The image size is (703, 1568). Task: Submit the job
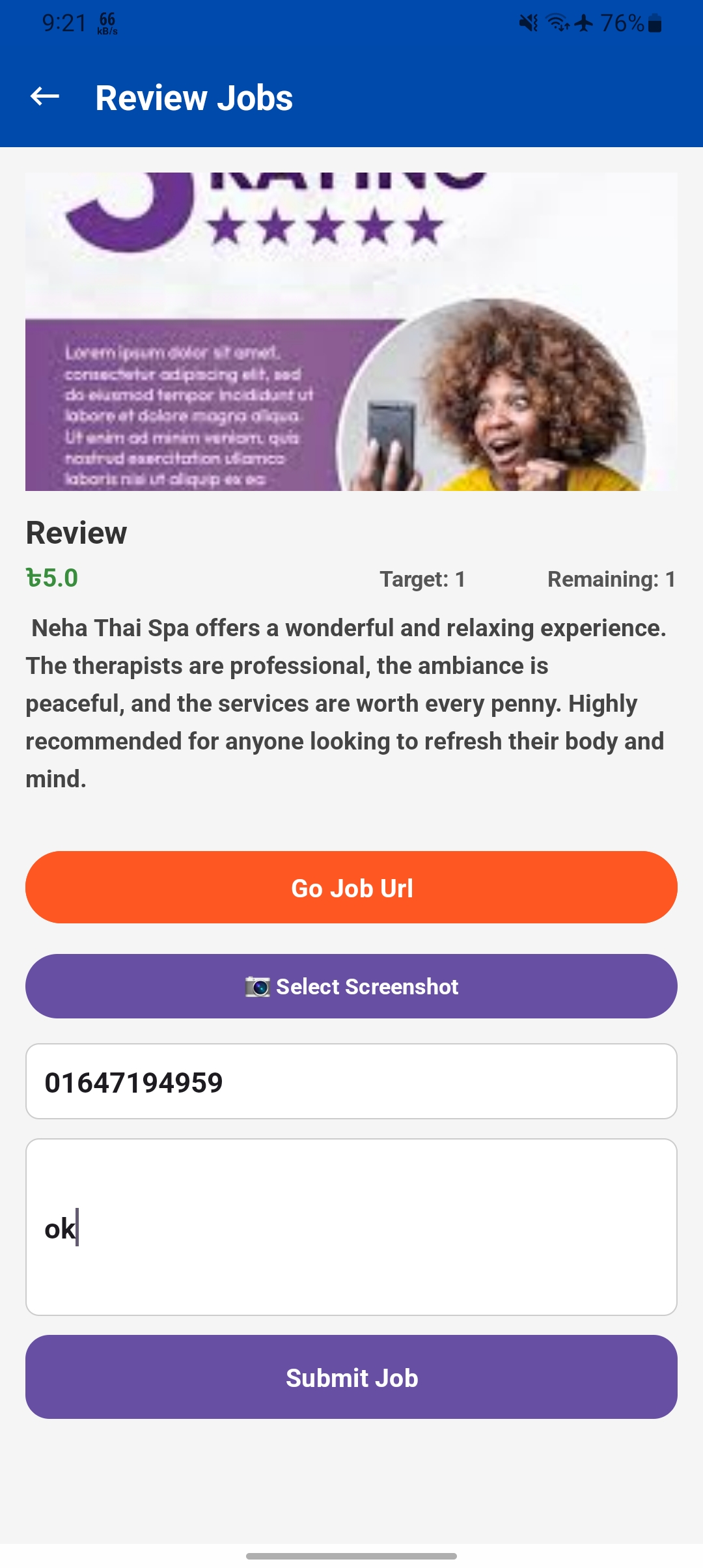351,1378
